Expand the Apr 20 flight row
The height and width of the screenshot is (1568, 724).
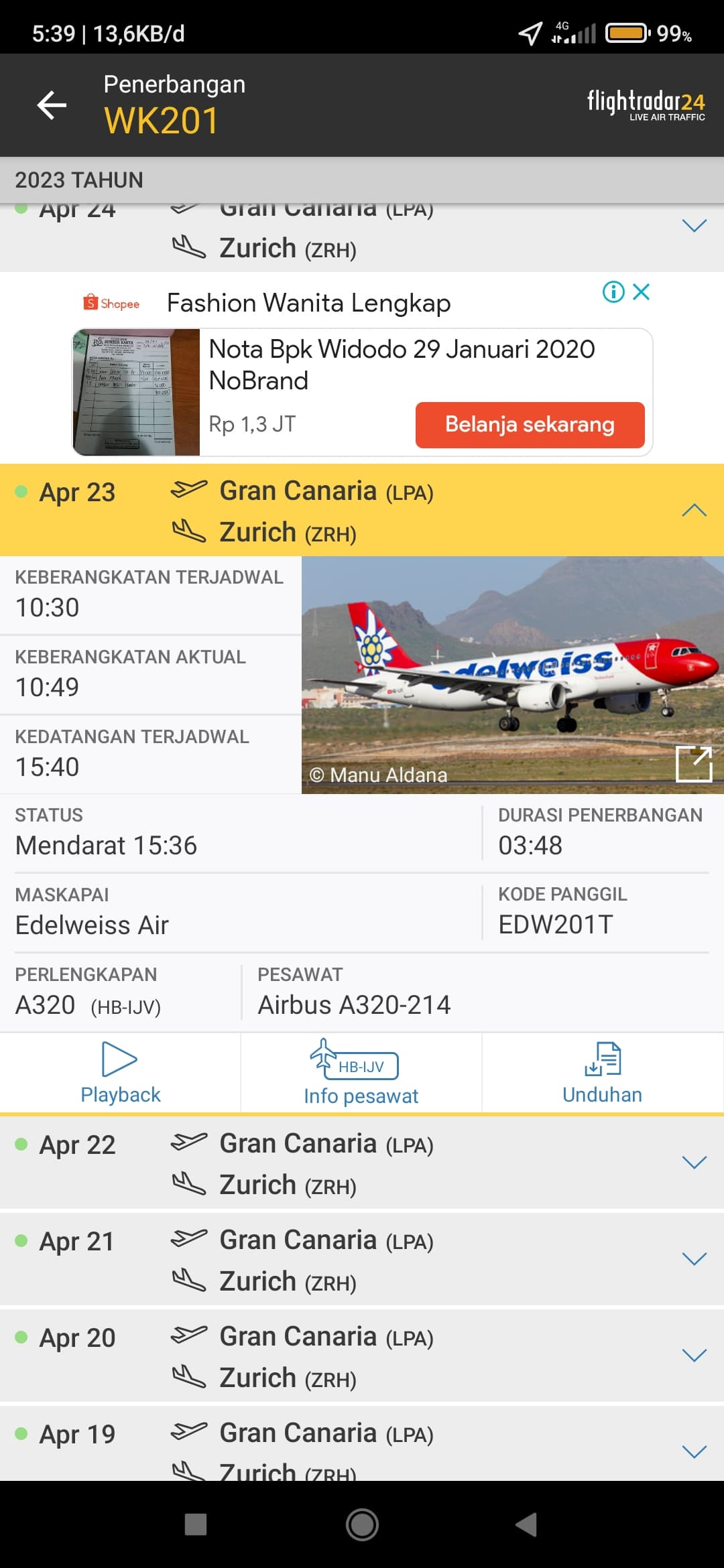tap(694, 1356)
